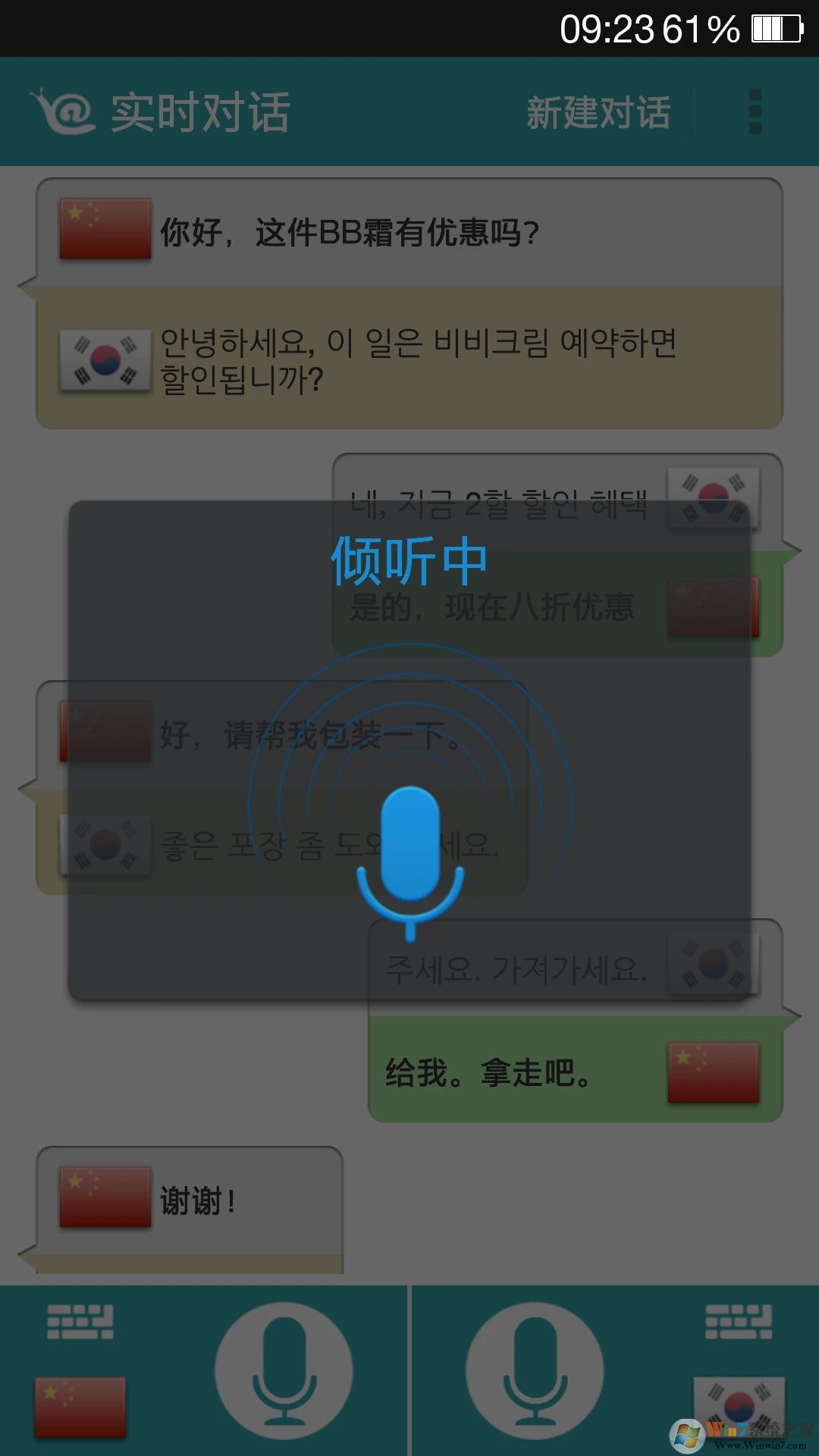Switch Korean side to keyboard input mode

pyautogui.click(x=739, y=1319)
